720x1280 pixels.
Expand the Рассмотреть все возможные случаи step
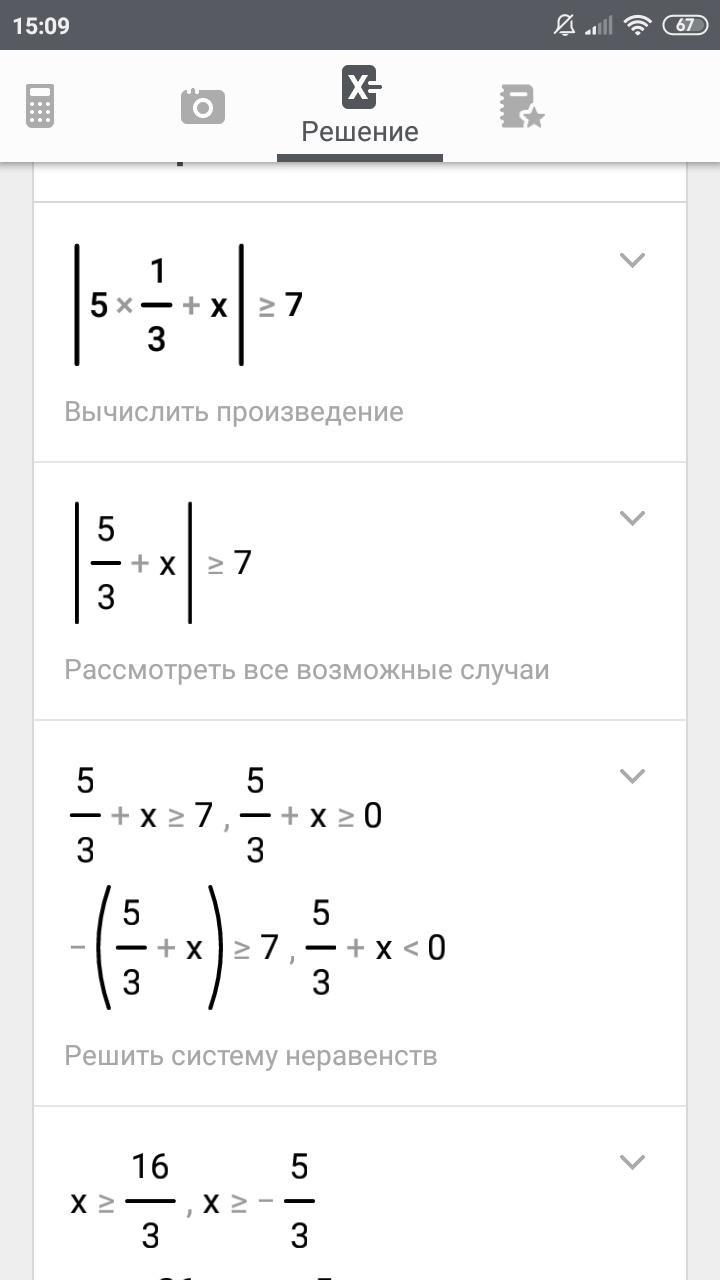(x=631, y=518)
